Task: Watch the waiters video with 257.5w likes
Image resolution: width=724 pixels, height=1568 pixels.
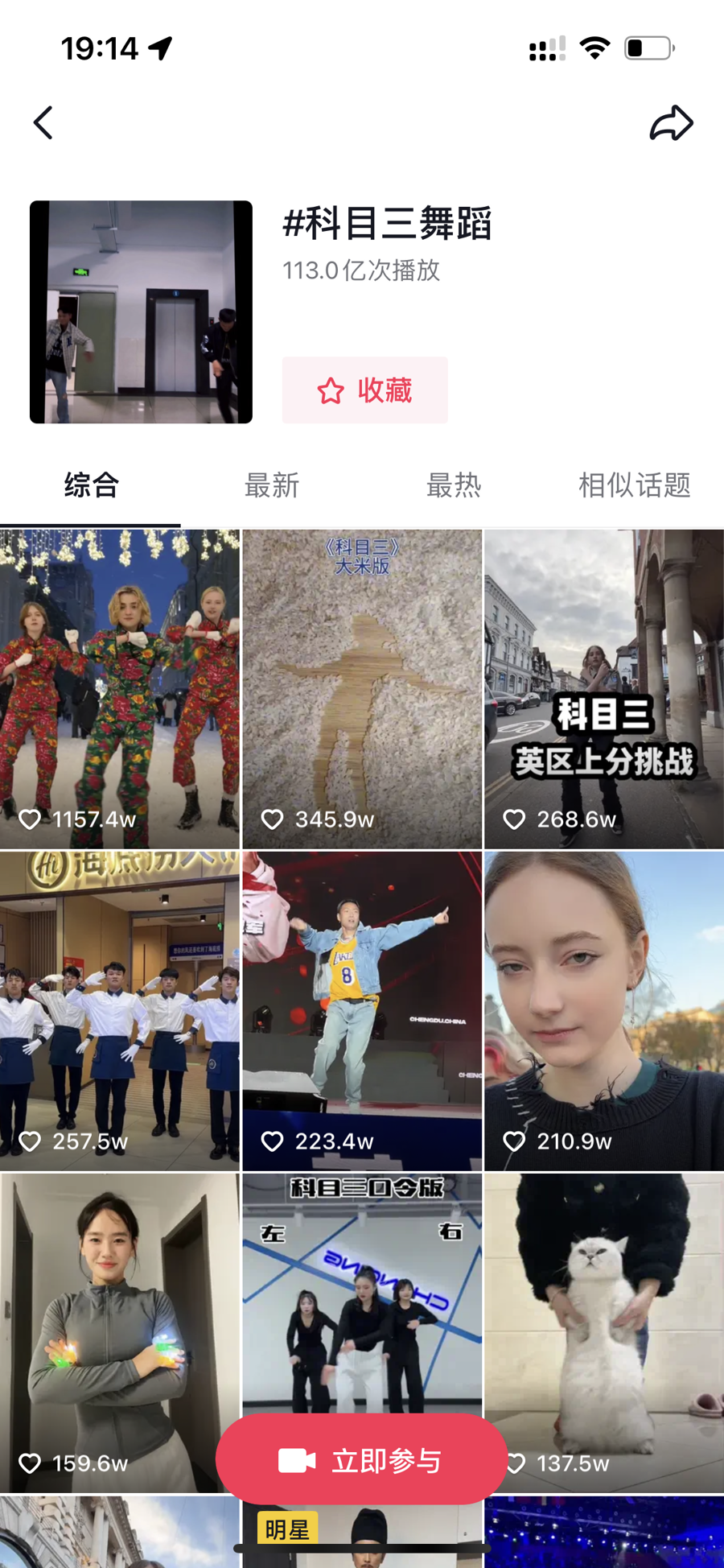Action: [119, 1010]
